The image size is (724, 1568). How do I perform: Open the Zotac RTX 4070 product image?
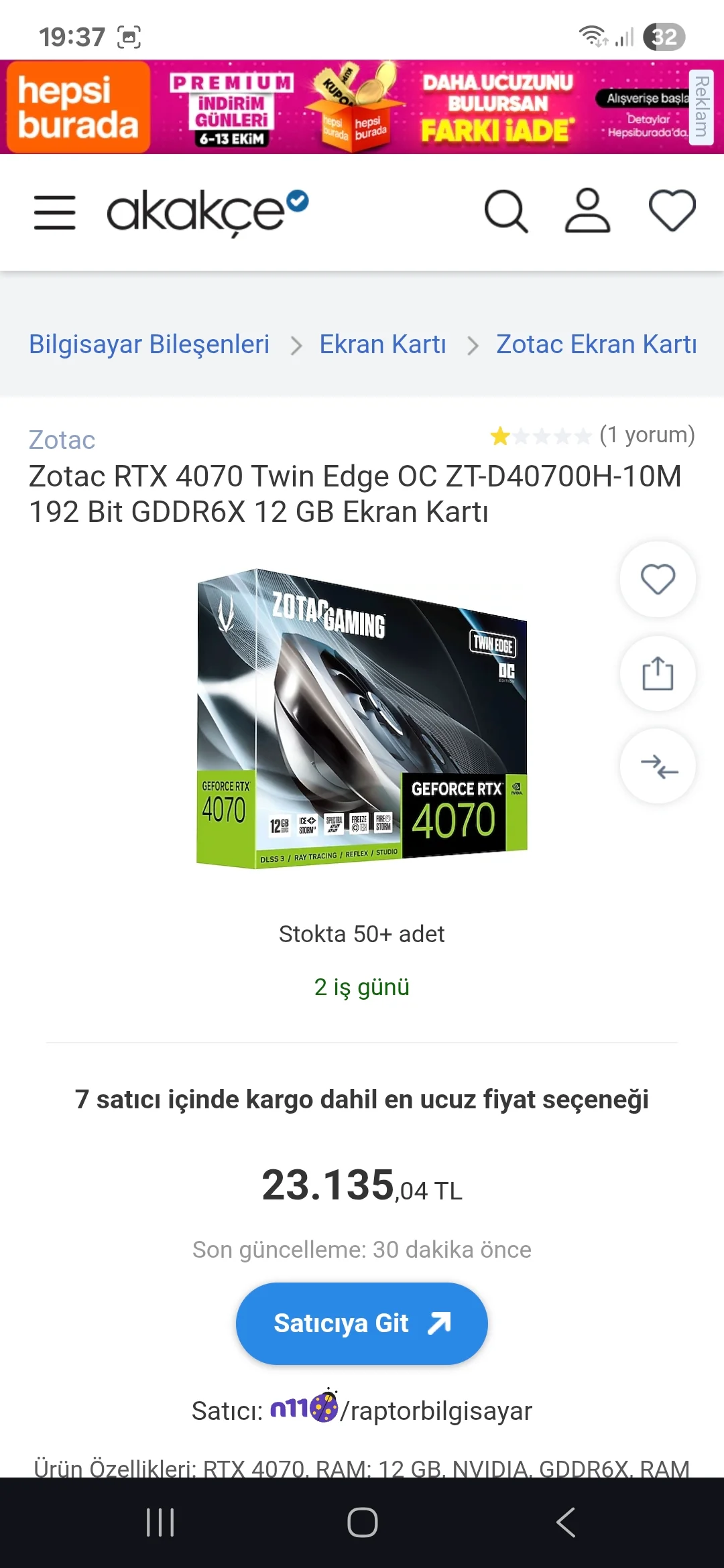tap(362, 718)
